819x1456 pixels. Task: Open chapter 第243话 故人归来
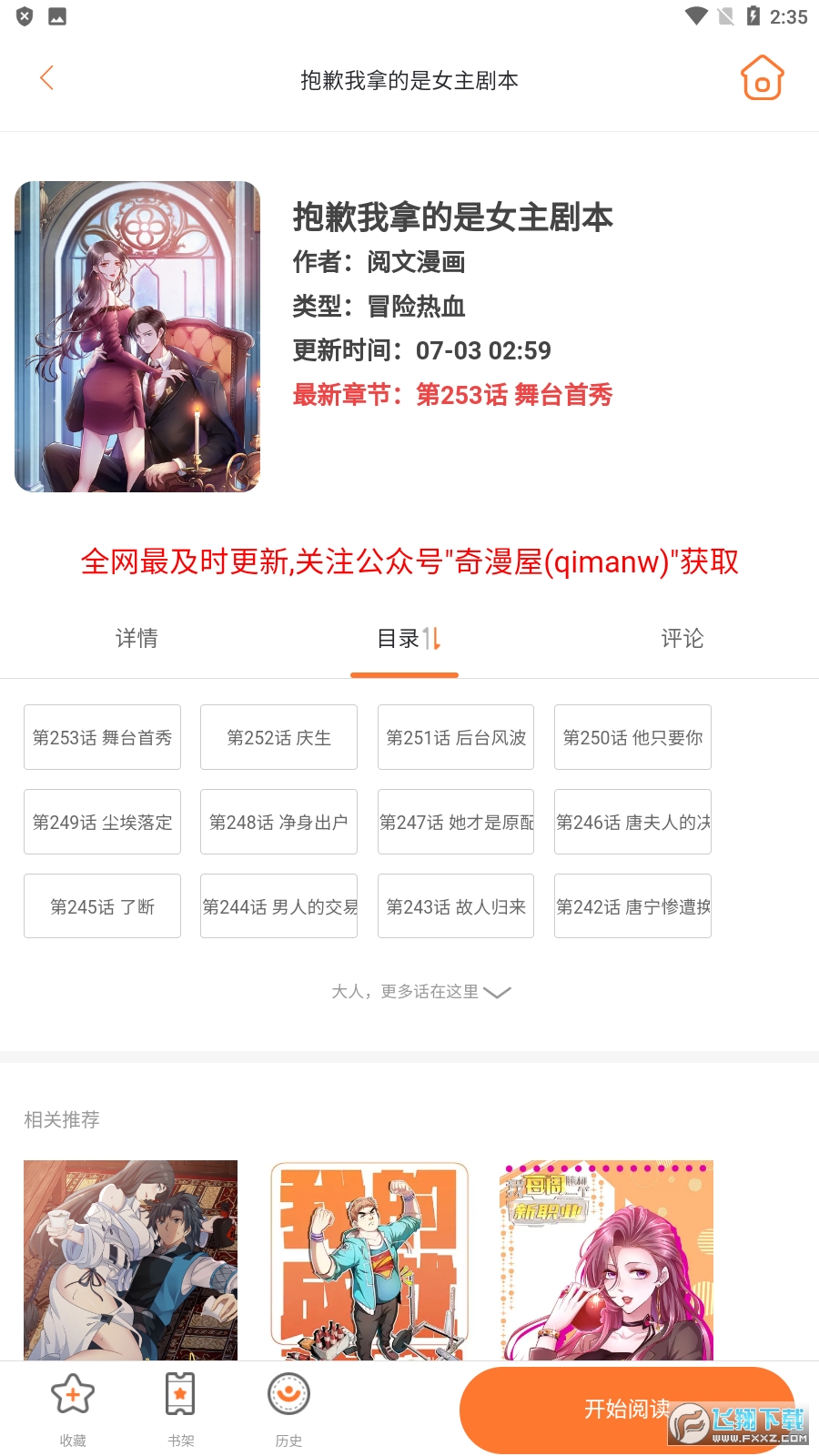coord(456,906)
